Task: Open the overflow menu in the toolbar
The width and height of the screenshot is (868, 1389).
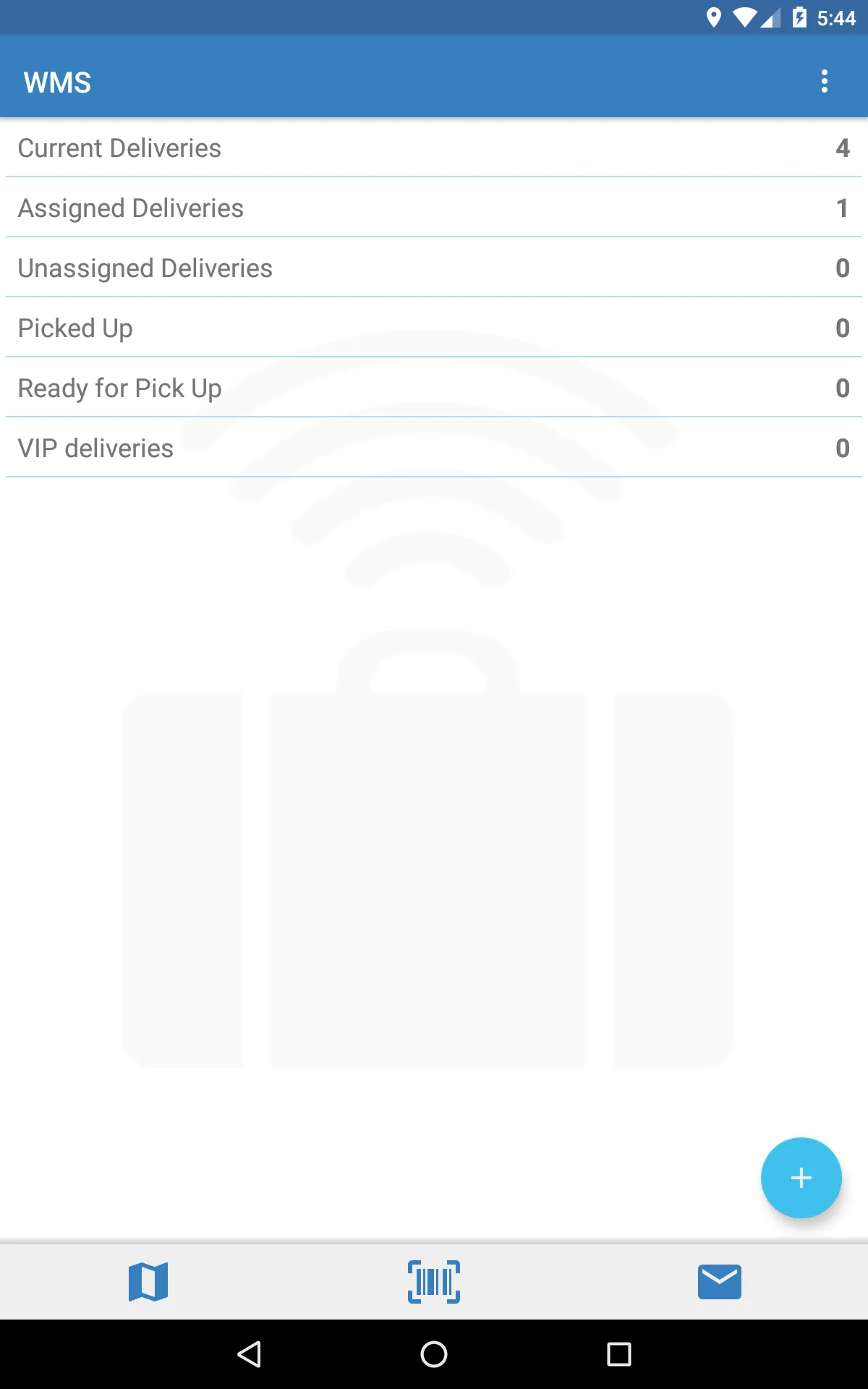Action: [x=824, y=81]
